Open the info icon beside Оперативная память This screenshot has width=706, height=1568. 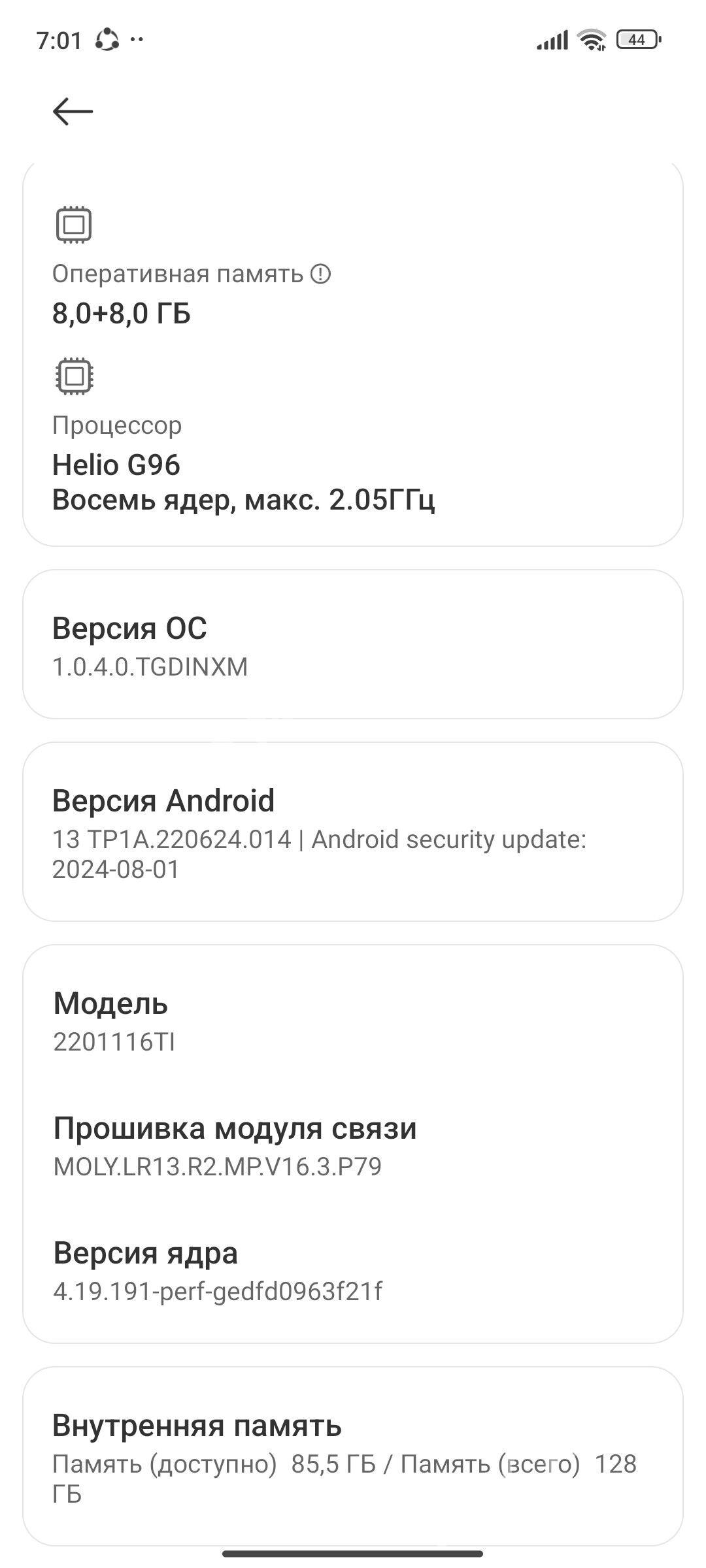[x=320, y=274]
